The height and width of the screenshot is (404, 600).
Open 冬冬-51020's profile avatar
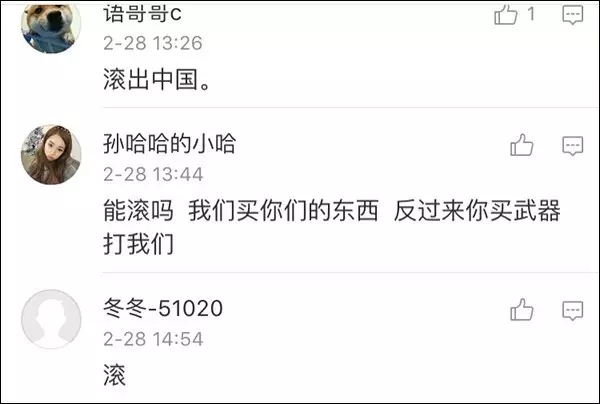[x=50, y=319]
